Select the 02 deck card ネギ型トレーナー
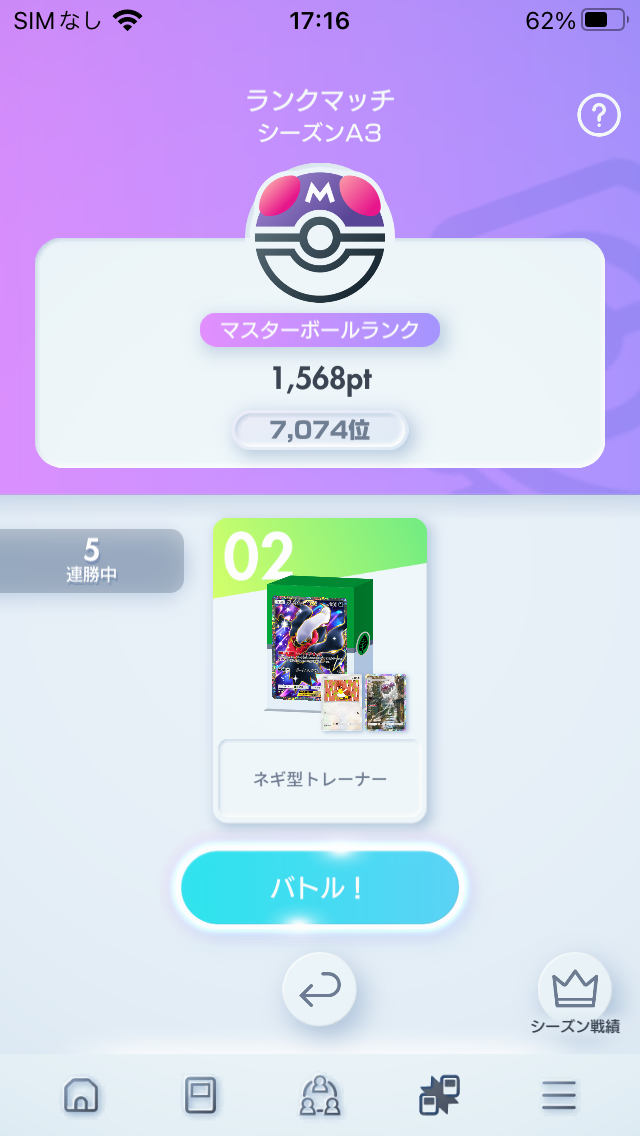 point(320,670)
